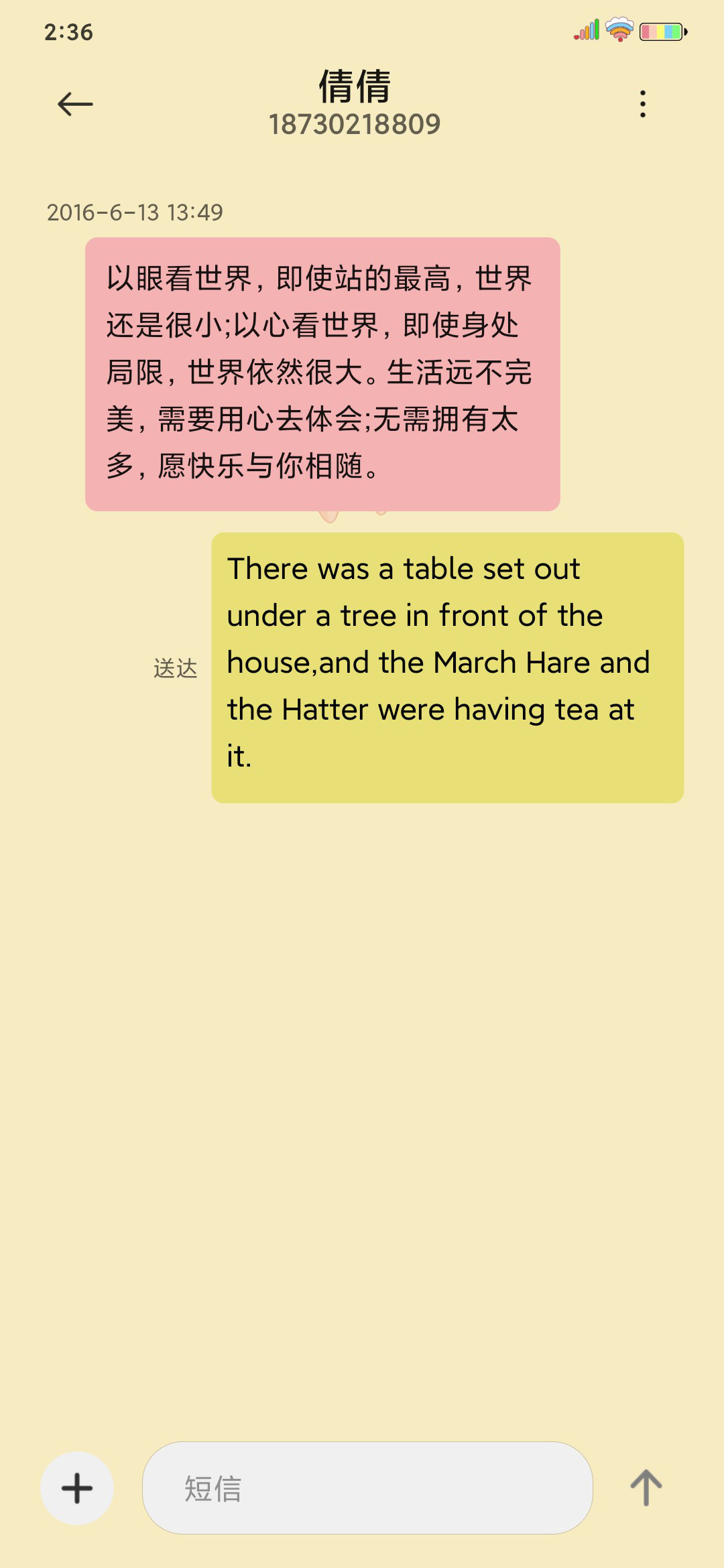Go back using the arrow icon
Screen dimensions: 724x1568
tap(75, 104)
